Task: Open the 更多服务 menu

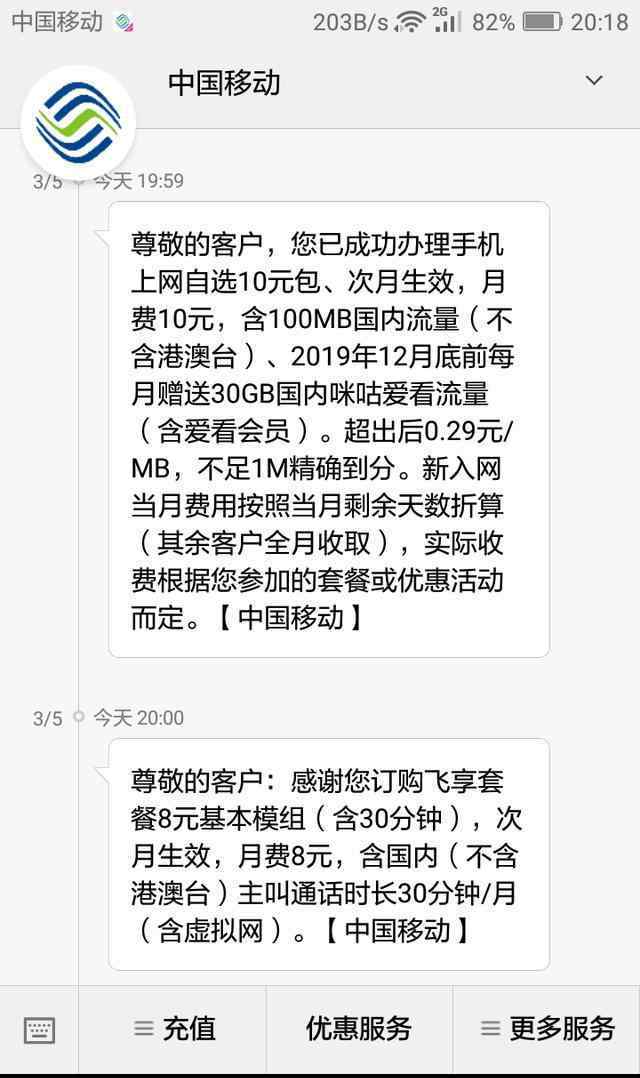Action: pos(547,1029)
